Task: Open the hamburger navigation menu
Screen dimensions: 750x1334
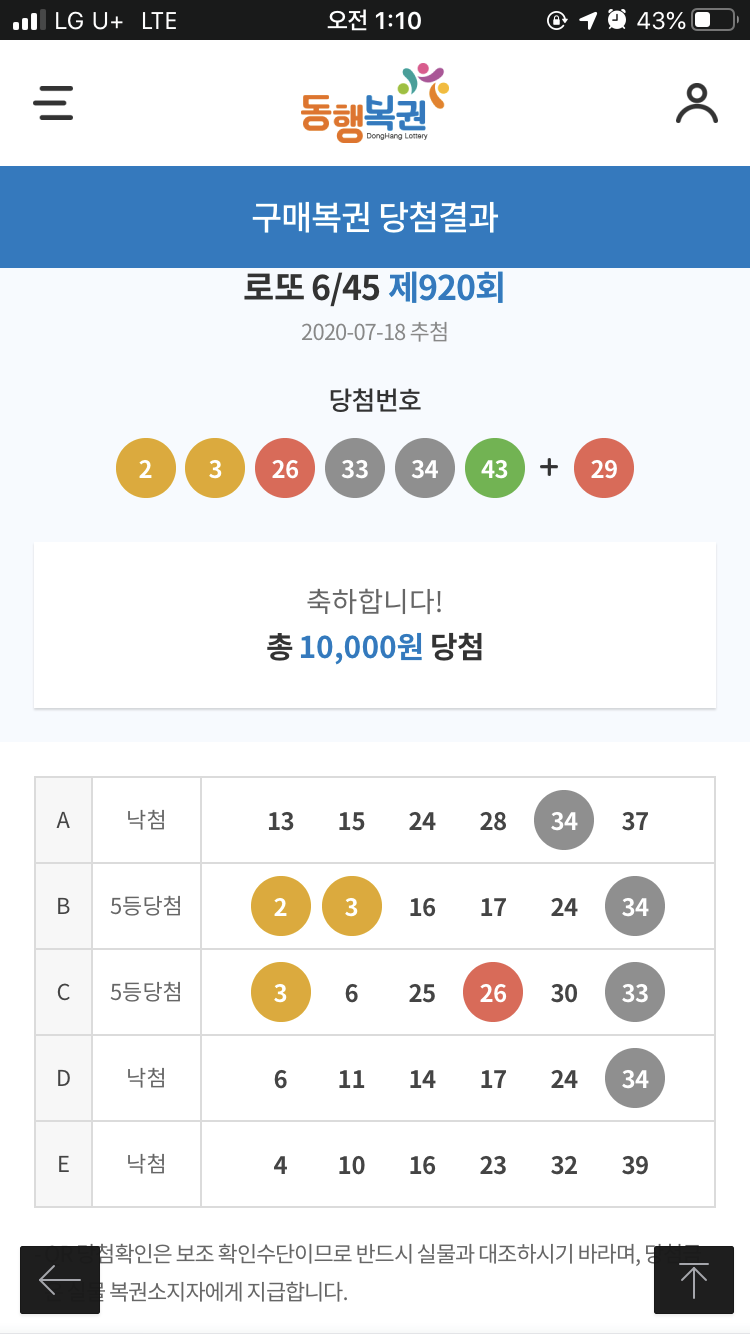Action: tap(53, 103)
